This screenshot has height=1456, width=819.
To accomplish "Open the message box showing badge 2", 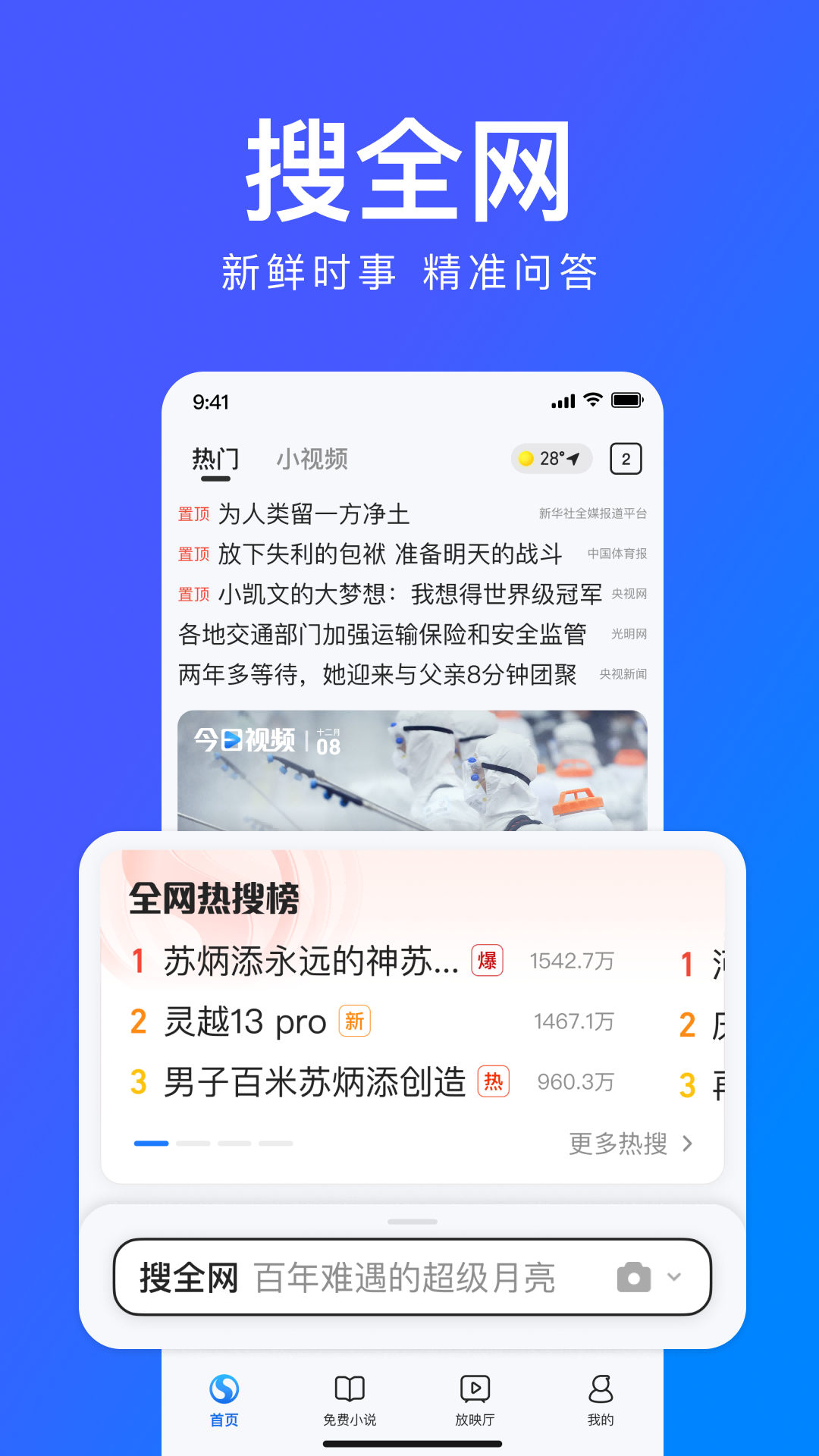I will 626,458.
